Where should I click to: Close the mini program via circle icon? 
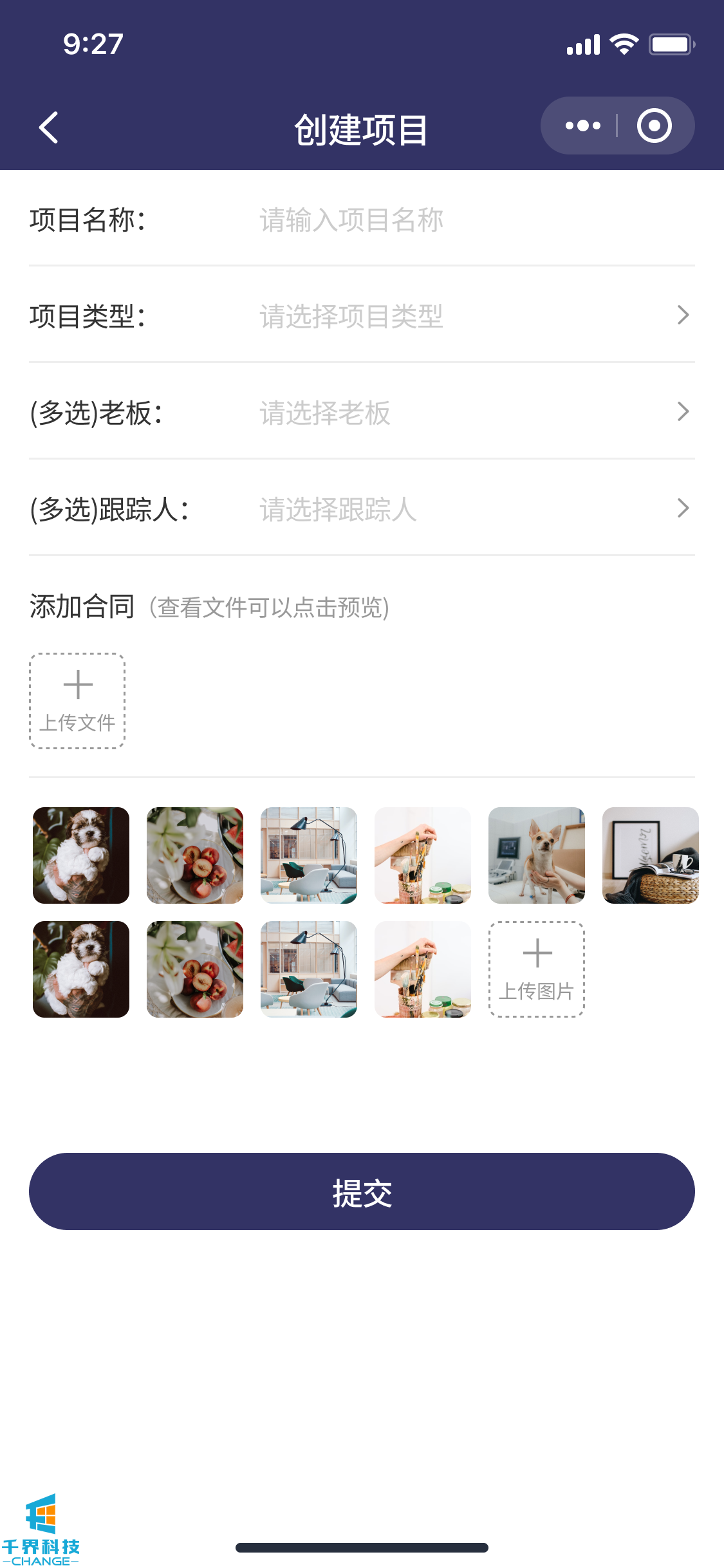[654, 126]
